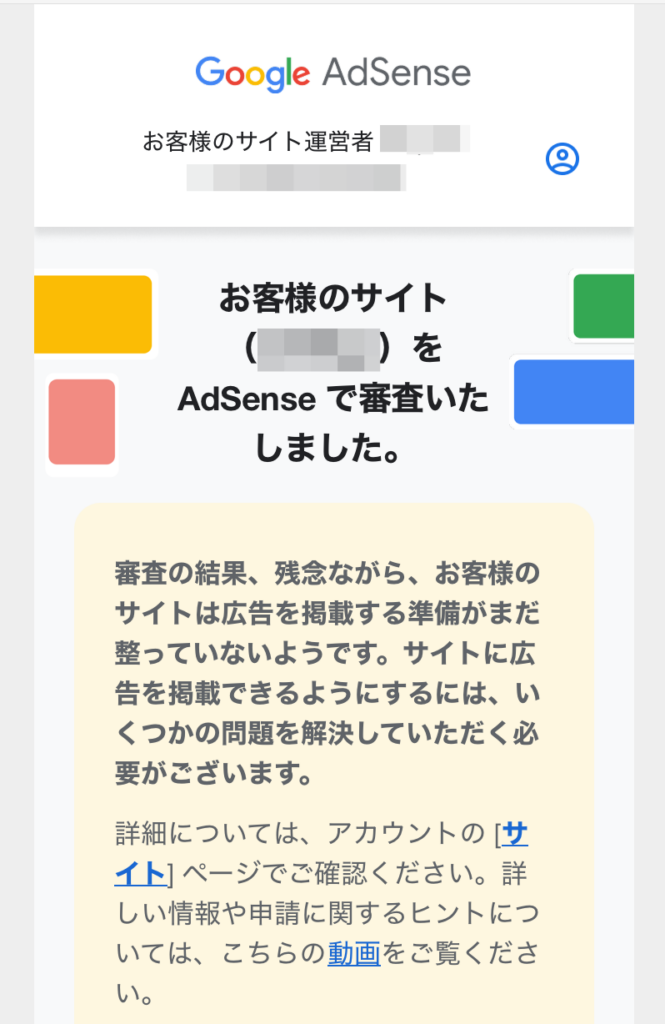Open the account profile icon
The image size is (665, 1024).
click(562, 159)
